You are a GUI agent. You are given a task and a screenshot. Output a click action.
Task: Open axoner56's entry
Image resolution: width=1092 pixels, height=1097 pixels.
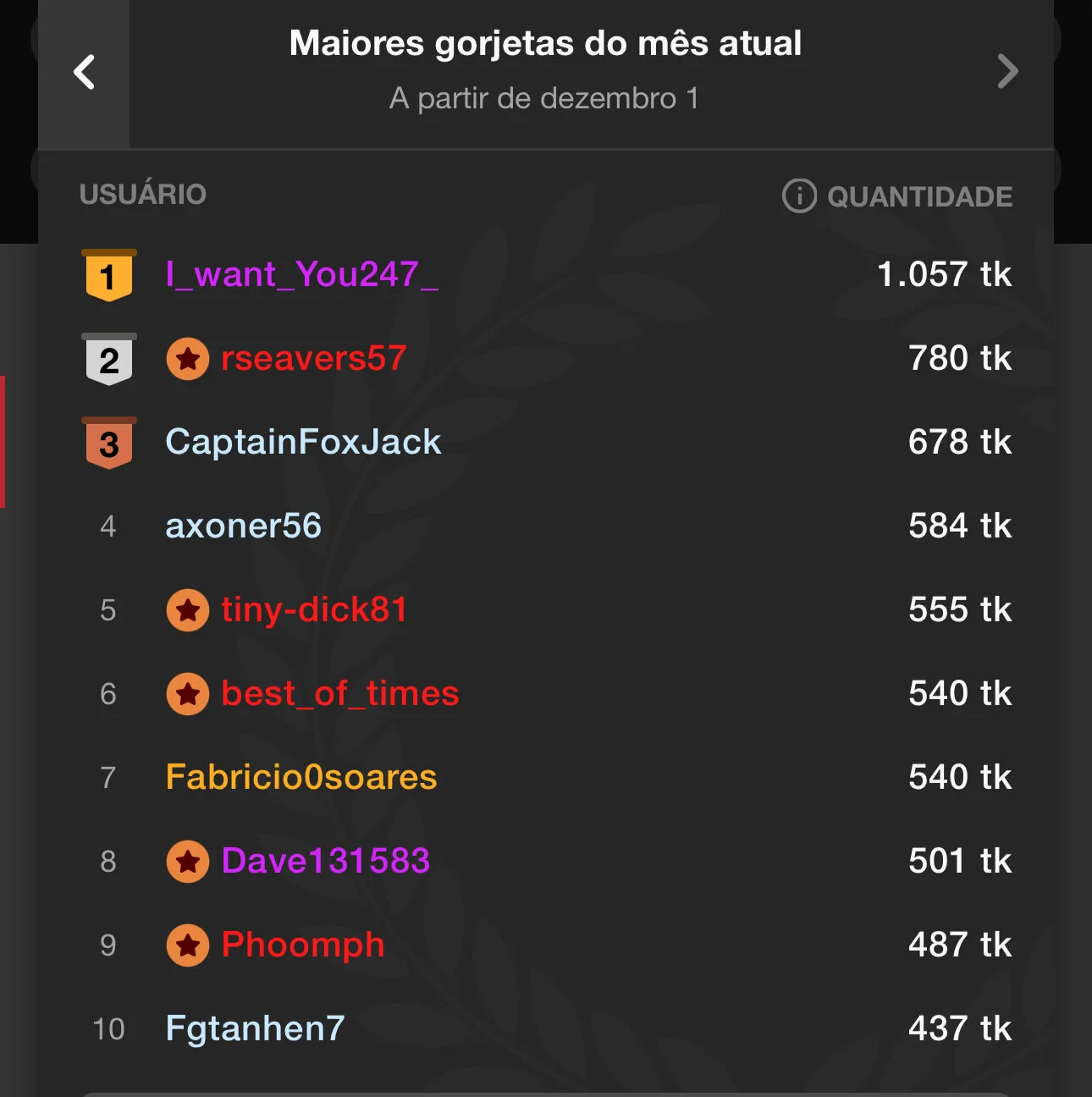244,526
